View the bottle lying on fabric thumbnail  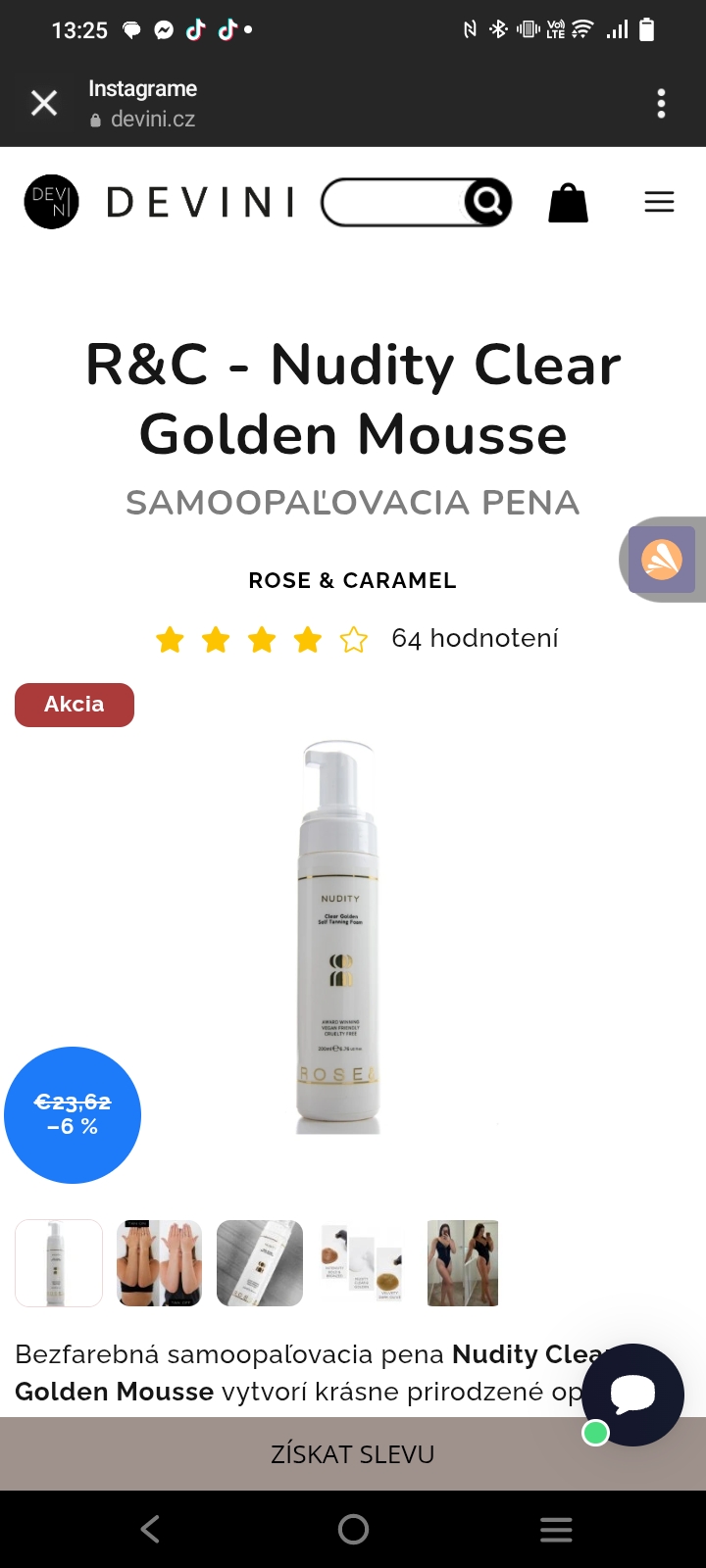click(260, 1263)
